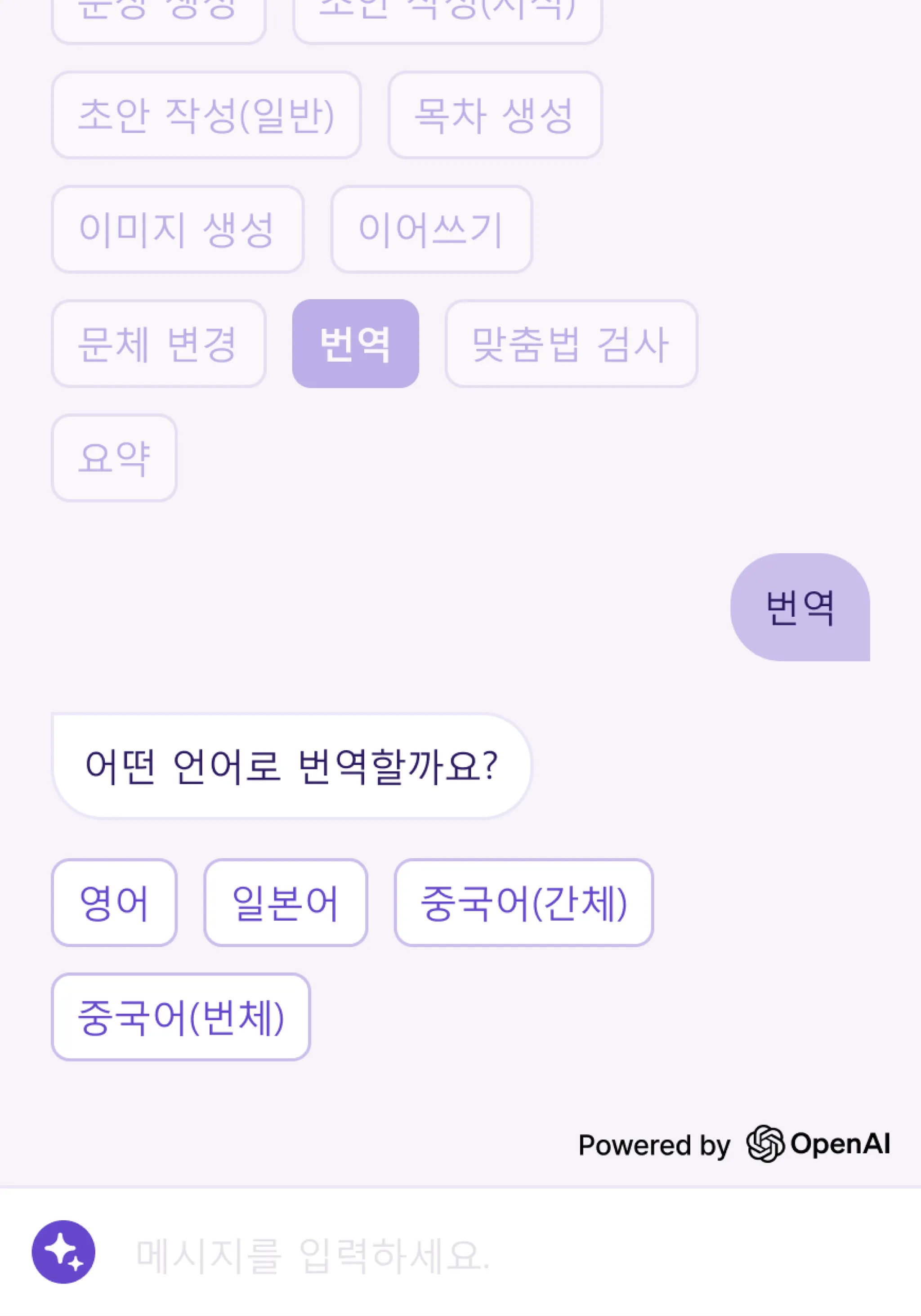Select the 이미지 생성 option
This screenshot has width=921, height=1316.
pos(177,229)
